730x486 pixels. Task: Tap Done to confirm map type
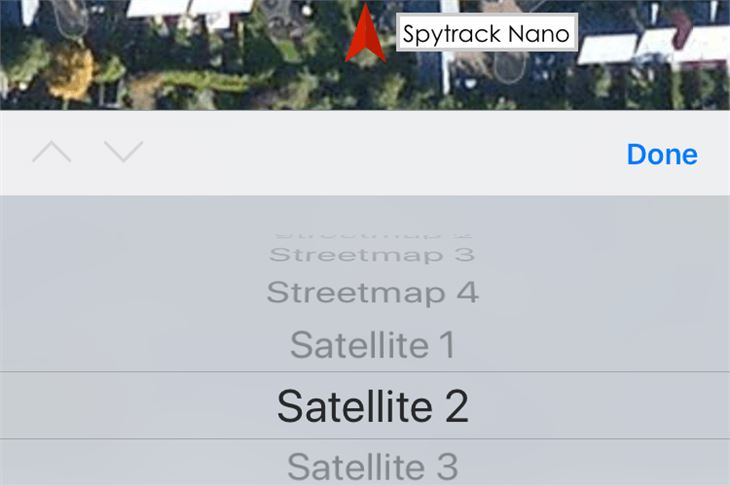tap(661, 154)
